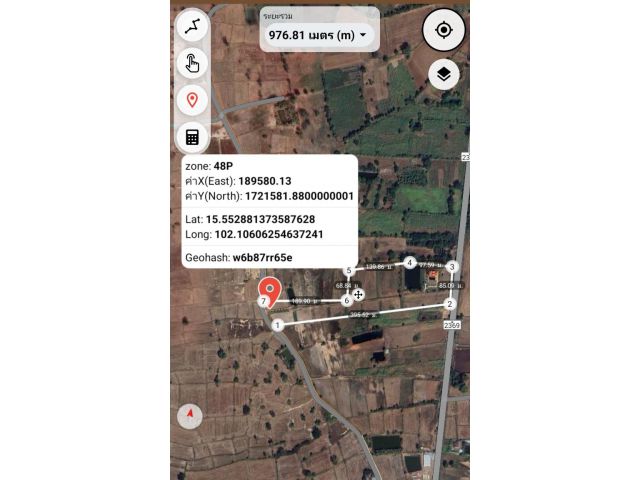The height and width of the screenshot is (480, 640).
Task: Select measurement point 2 on the map
Action: (x=450, y=305)
